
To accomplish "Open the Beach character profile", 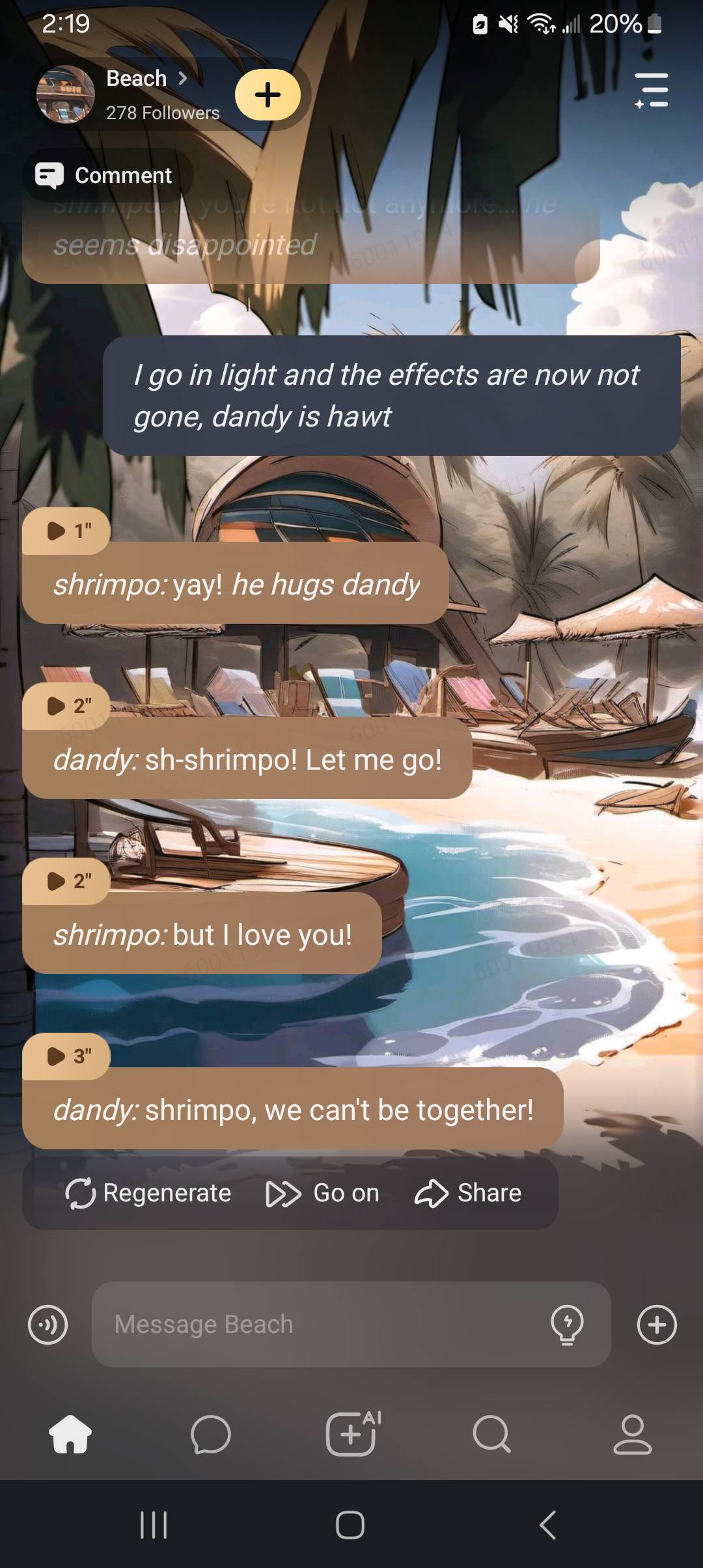I will [137, 79].
